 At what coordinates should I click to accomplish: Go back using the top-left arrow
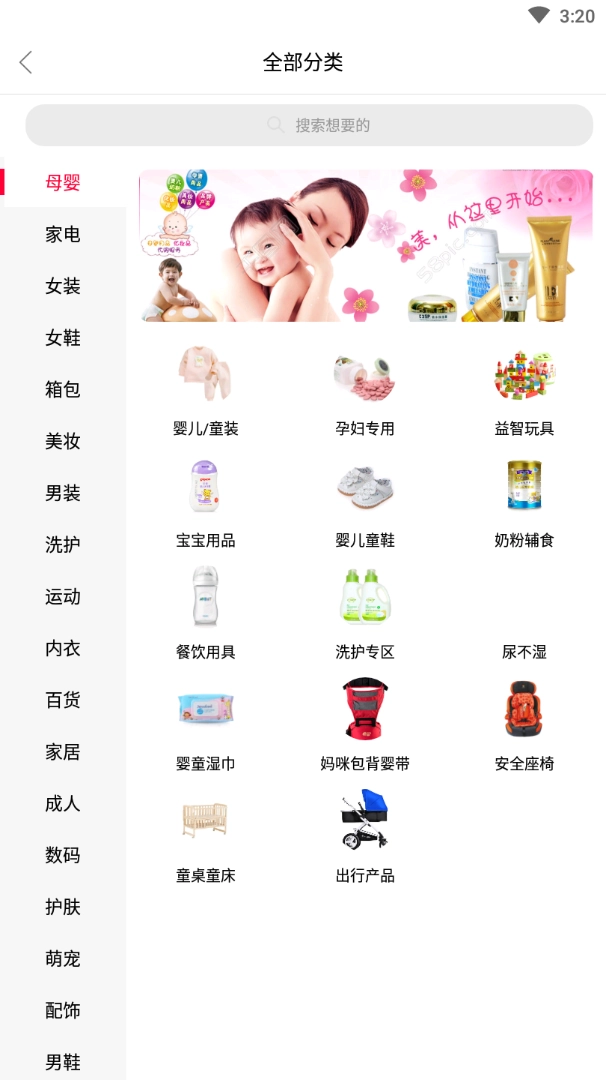(x=26, y=62)
